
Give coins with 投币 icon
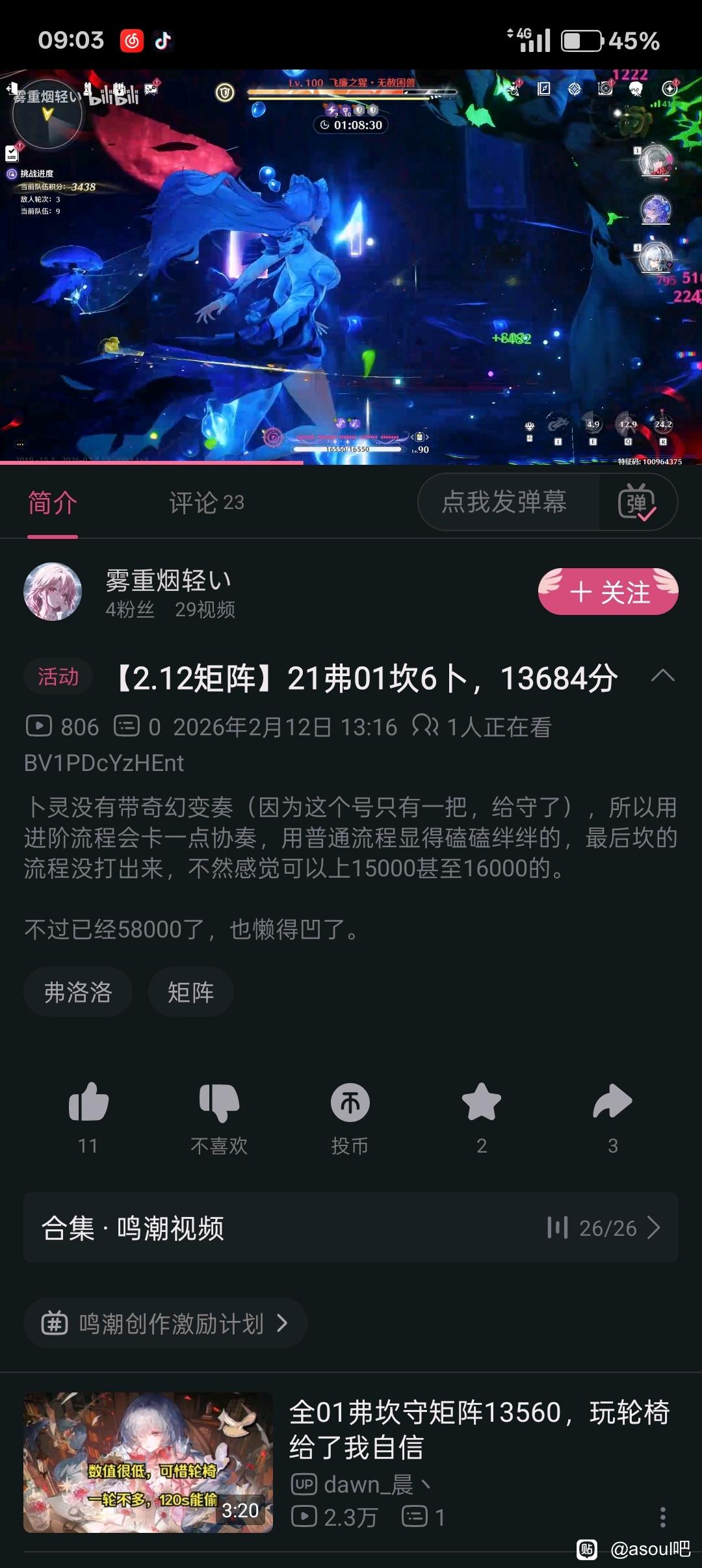click(350, 1103)
